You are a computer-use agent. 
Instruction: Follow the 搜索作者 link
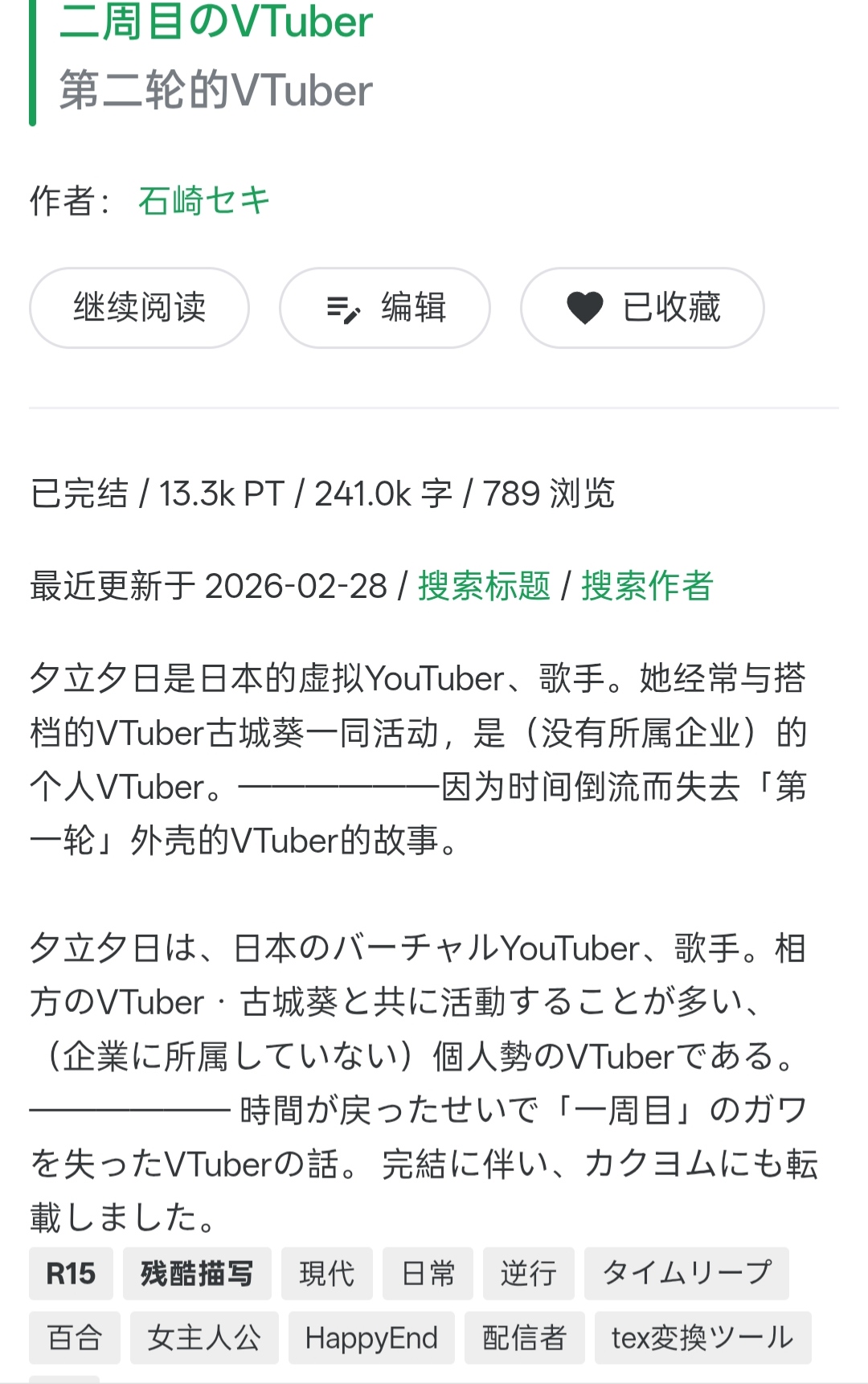click(x=647, y=586)
